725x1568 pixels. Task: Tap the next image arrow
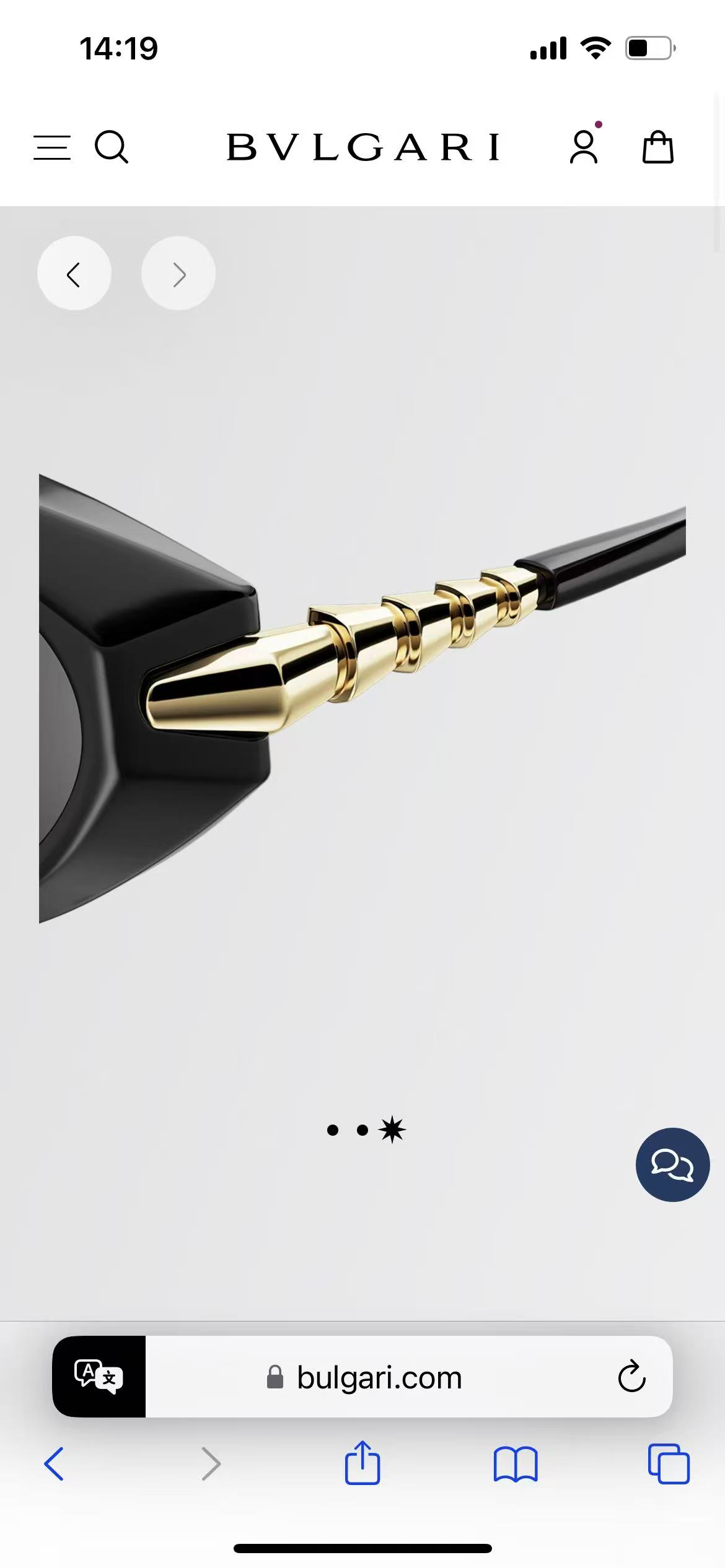pyautogui.click(x=178, y=273)
